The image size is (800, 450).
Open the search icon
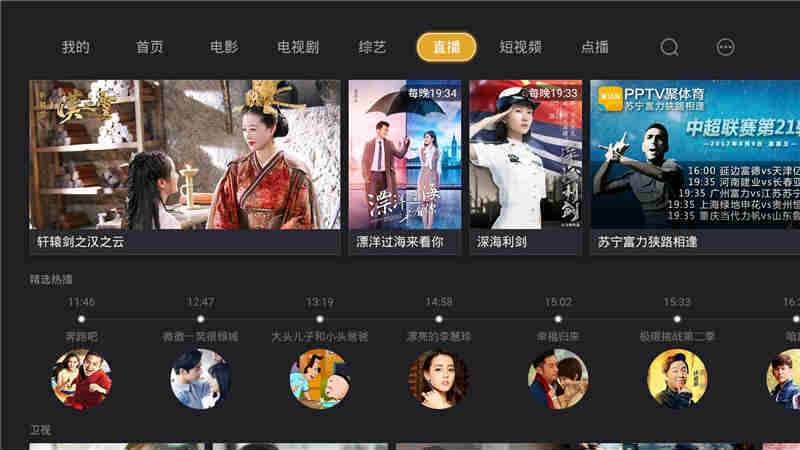click(670, 47)
